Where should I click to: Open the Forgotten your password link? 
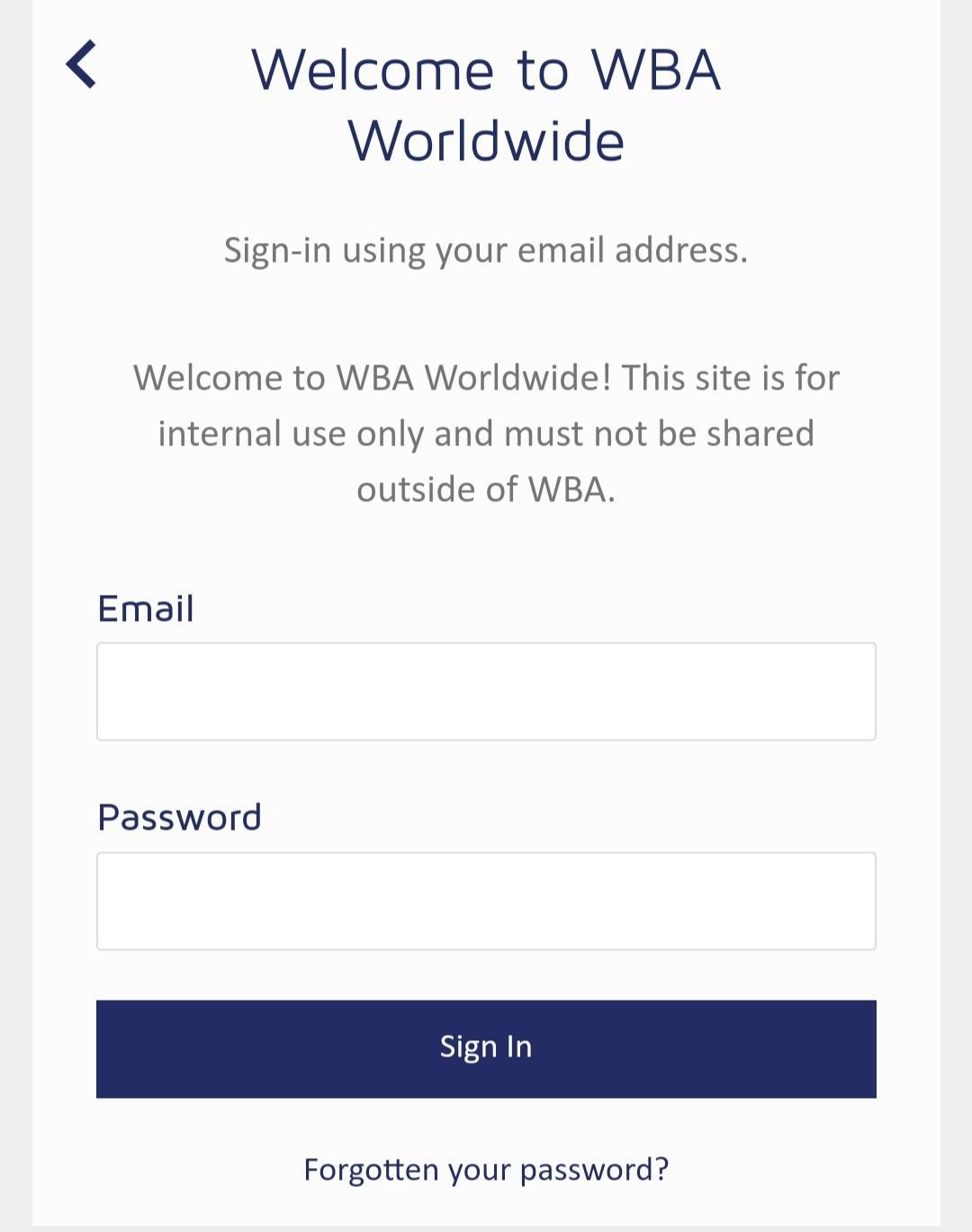[486, 1169]
